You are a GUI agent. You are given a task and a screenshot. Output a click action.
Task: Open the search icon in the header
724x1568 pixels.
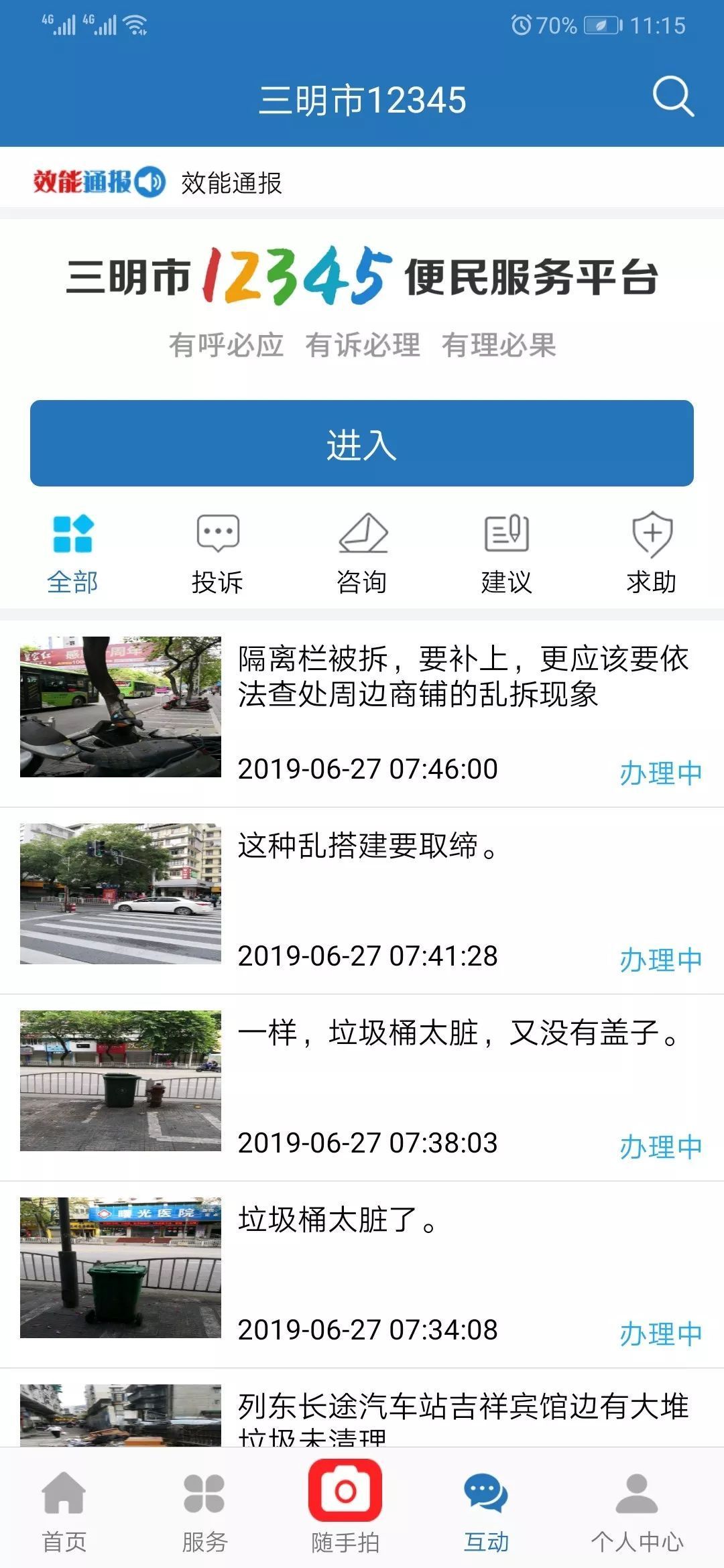(x=673, y=97)
